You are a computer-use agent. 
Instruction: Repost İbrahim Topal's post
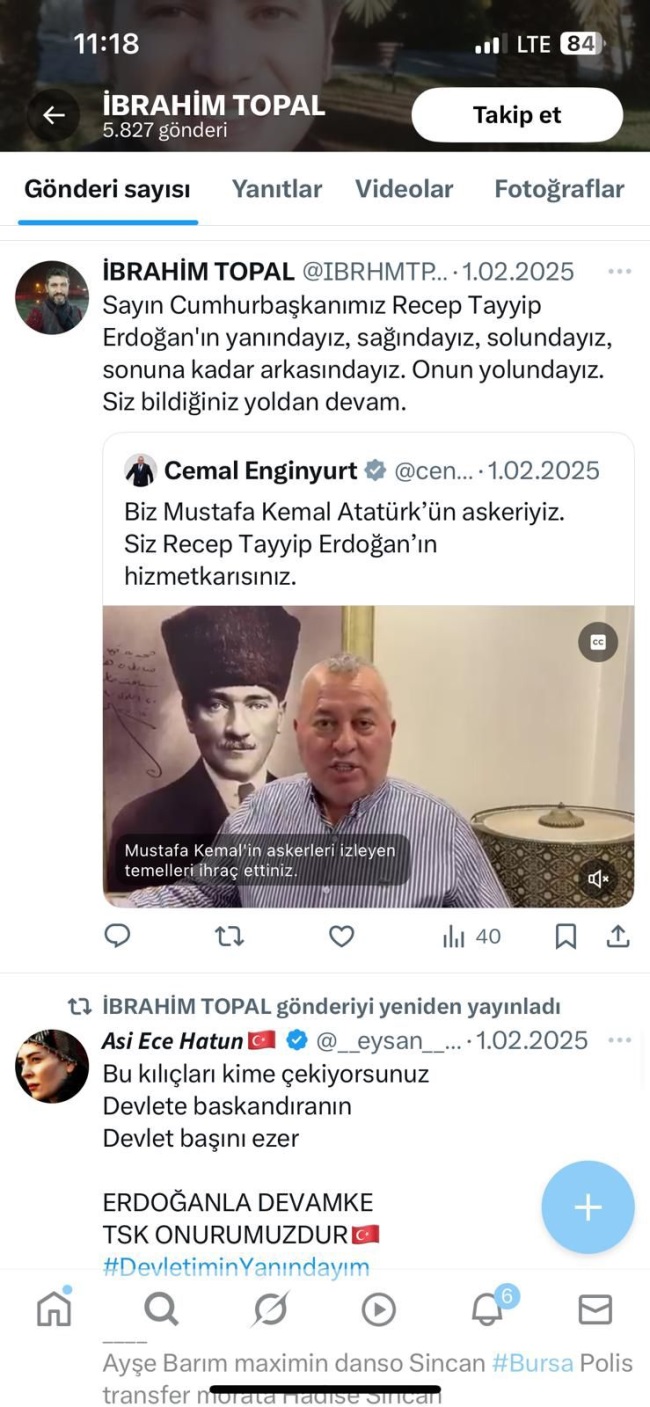[x=229, y=936]
